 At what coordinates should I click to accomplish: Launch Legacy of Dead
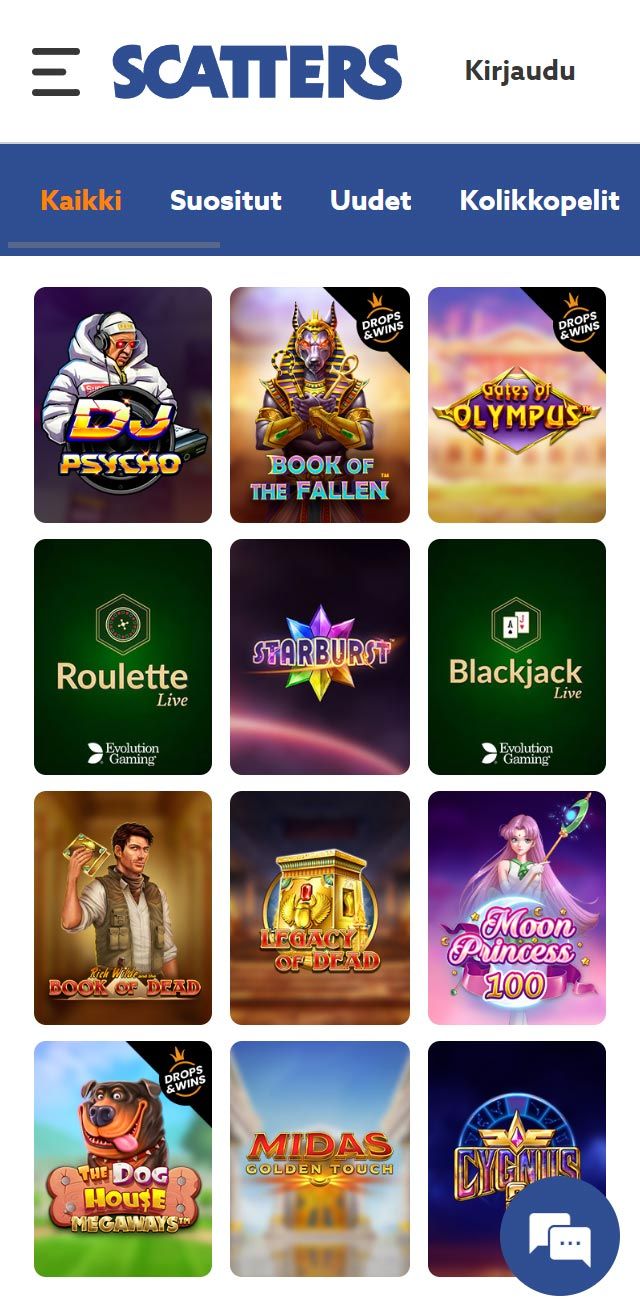click(x=319, y=908)
